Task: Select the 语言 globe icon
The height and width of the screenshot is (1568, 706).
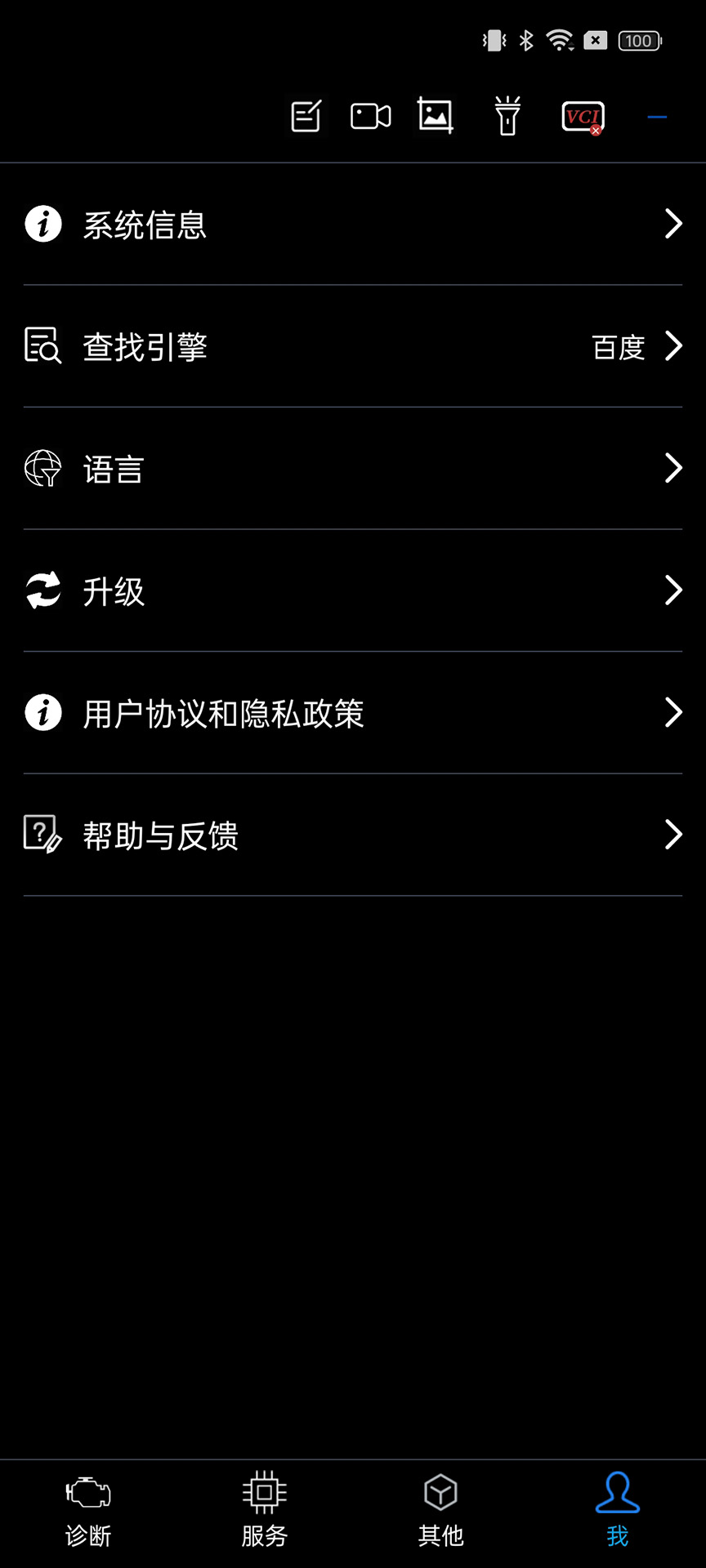Action: [42, 468]
